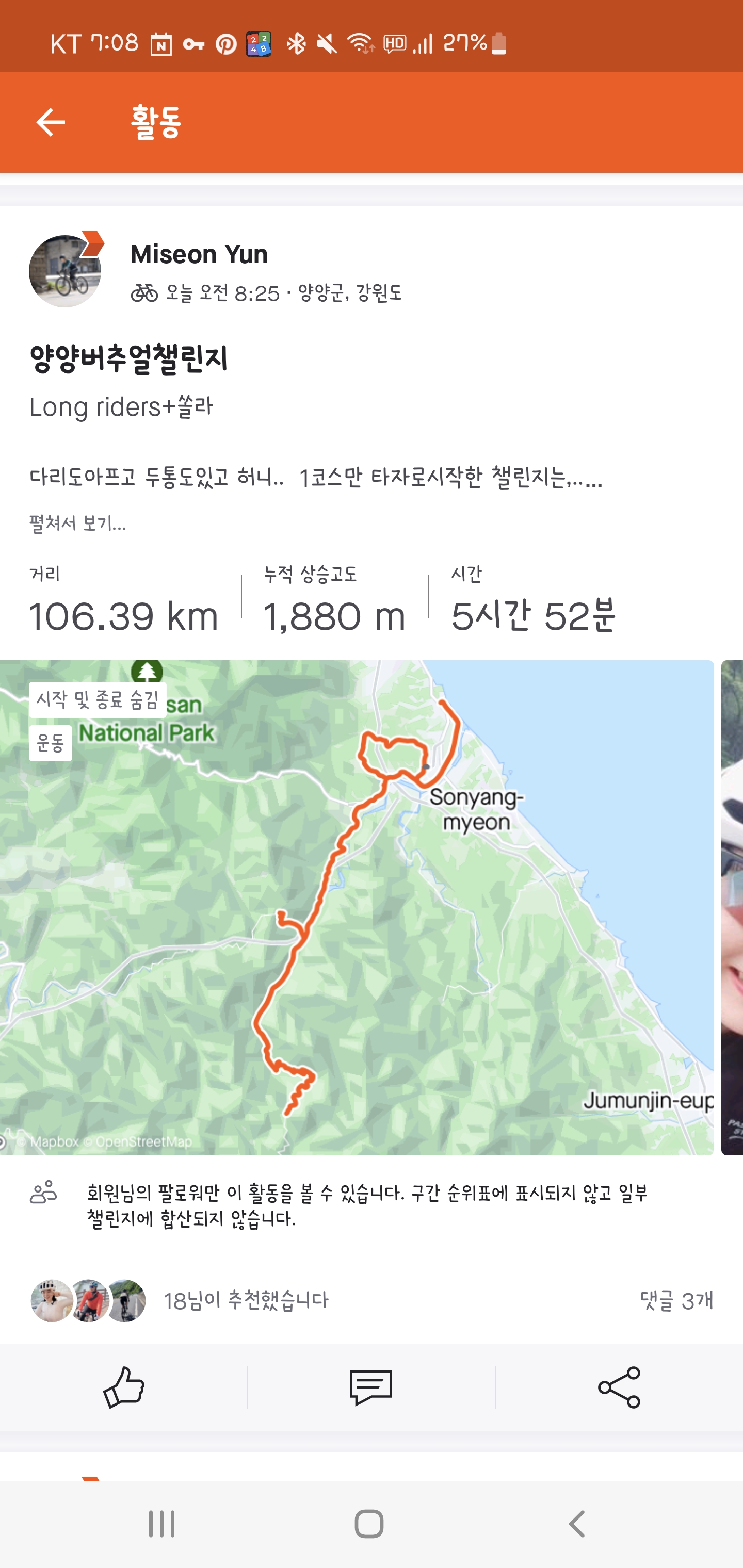The image size is (743, 1568).
Task: Open Miseon Yun's profile name
Action: pos(199,254)
